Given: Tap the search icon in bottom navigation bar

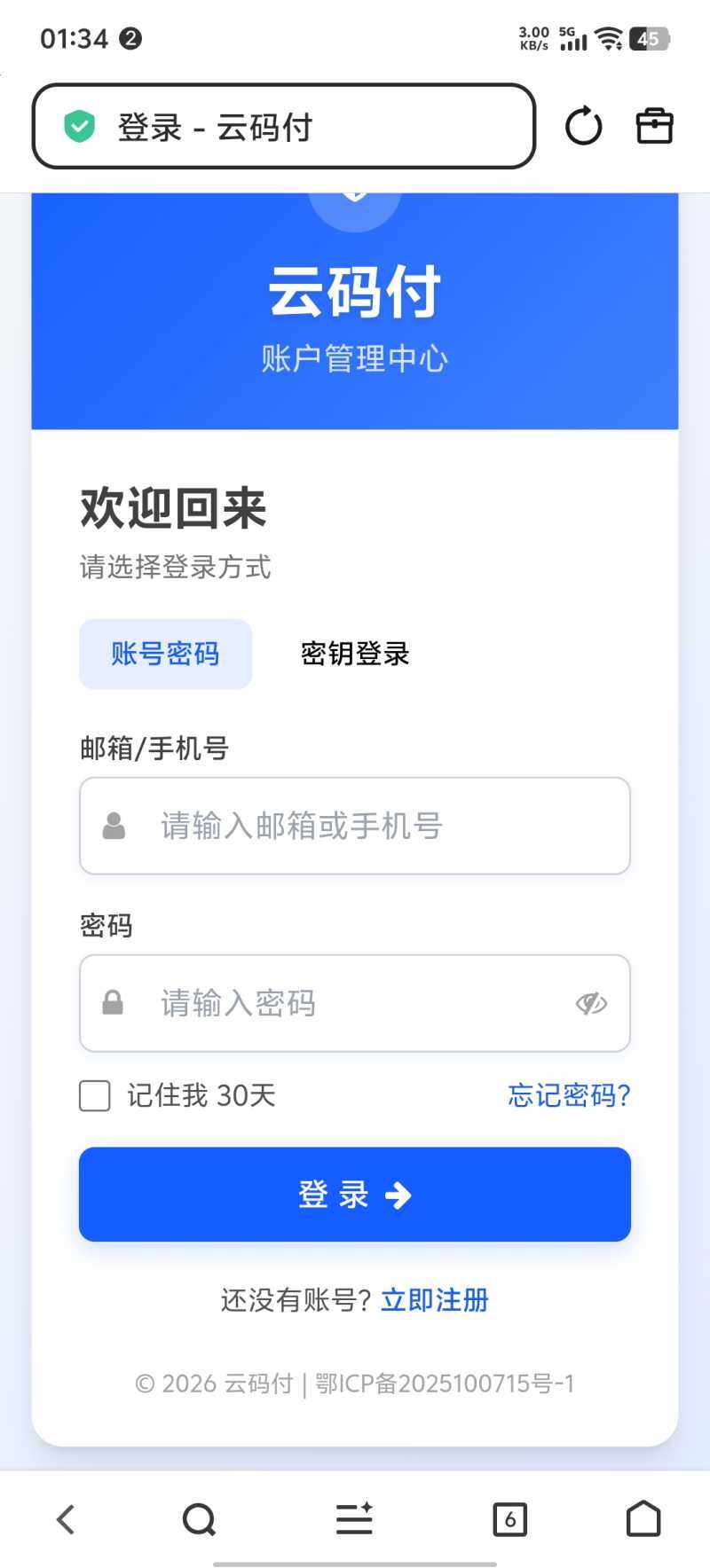Looking at the screenshot, I should tap(198, 1518).
